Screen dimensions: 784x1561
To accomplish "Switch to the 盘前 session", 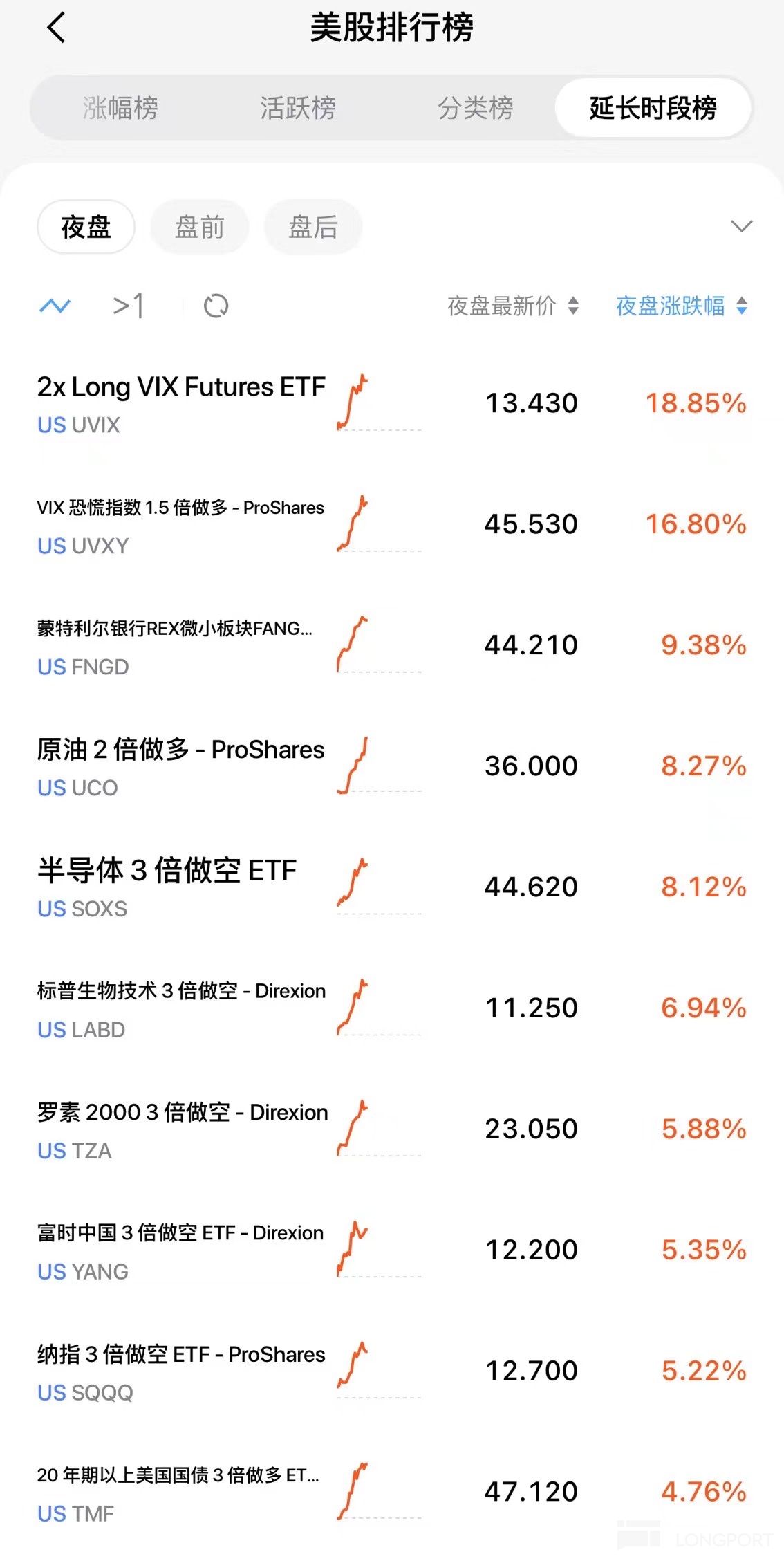I will click(200, 227).
